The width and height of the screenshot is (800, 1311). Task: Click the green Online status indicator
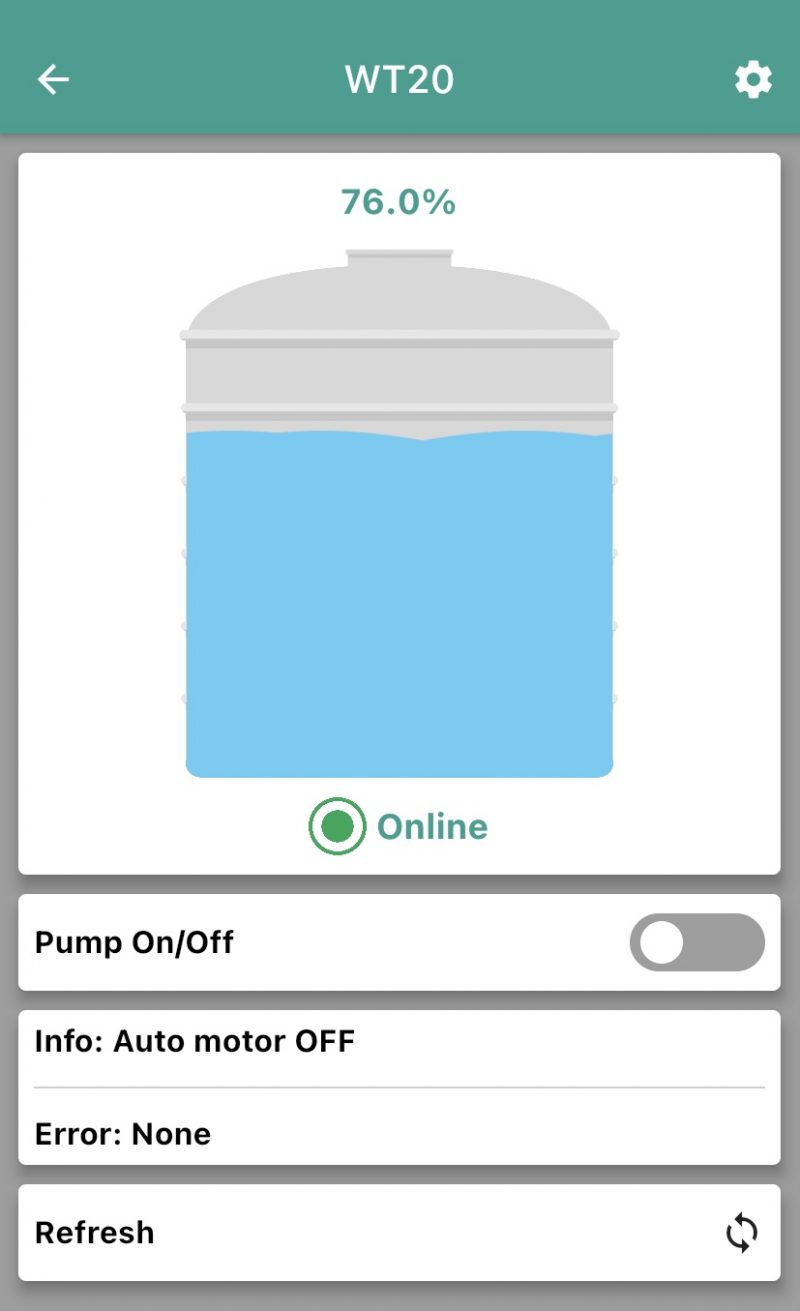336,826
